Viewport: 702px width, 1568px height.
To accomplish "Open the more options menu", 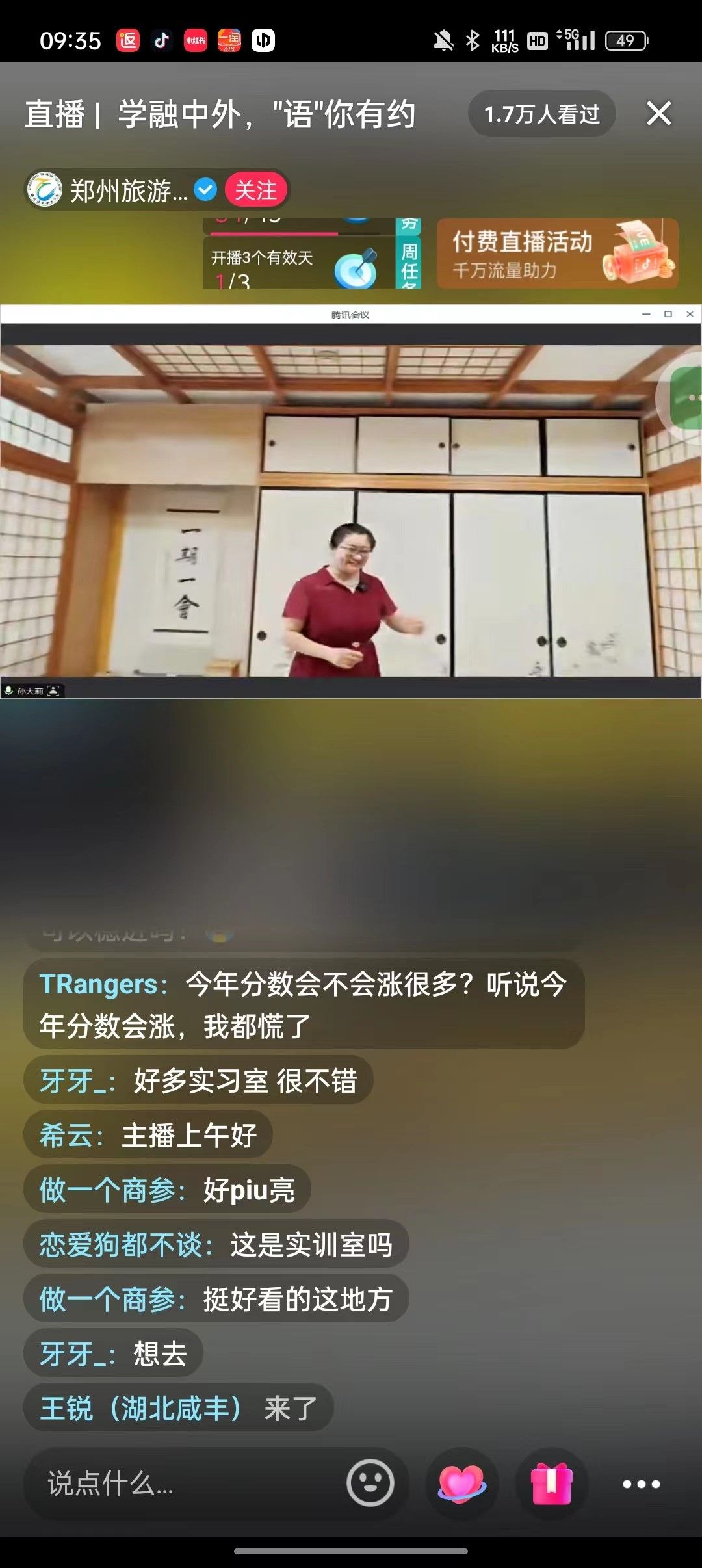I will click(x=641, y=1483).
